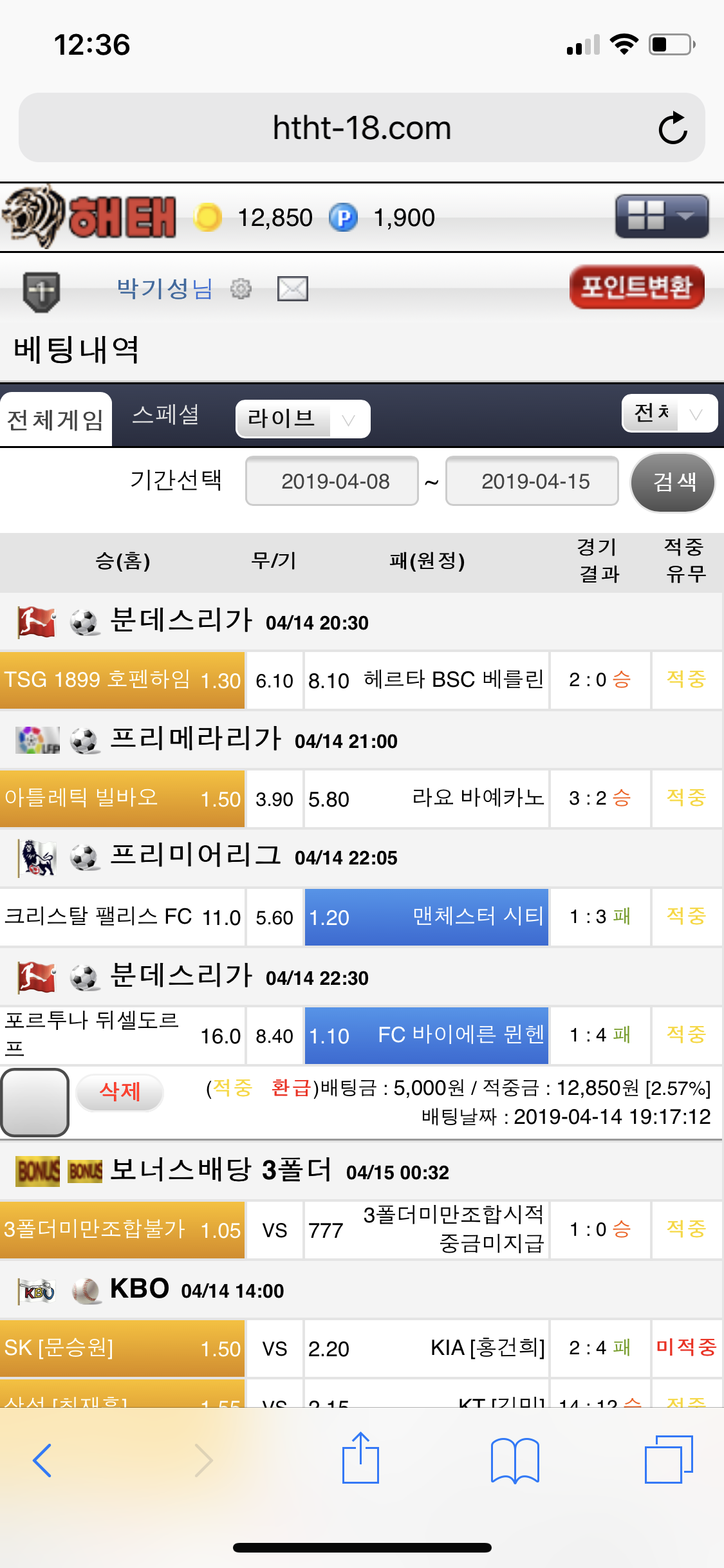
Task: Open the settings gear next to 박기성님
Action: click(x=241, y=289)
